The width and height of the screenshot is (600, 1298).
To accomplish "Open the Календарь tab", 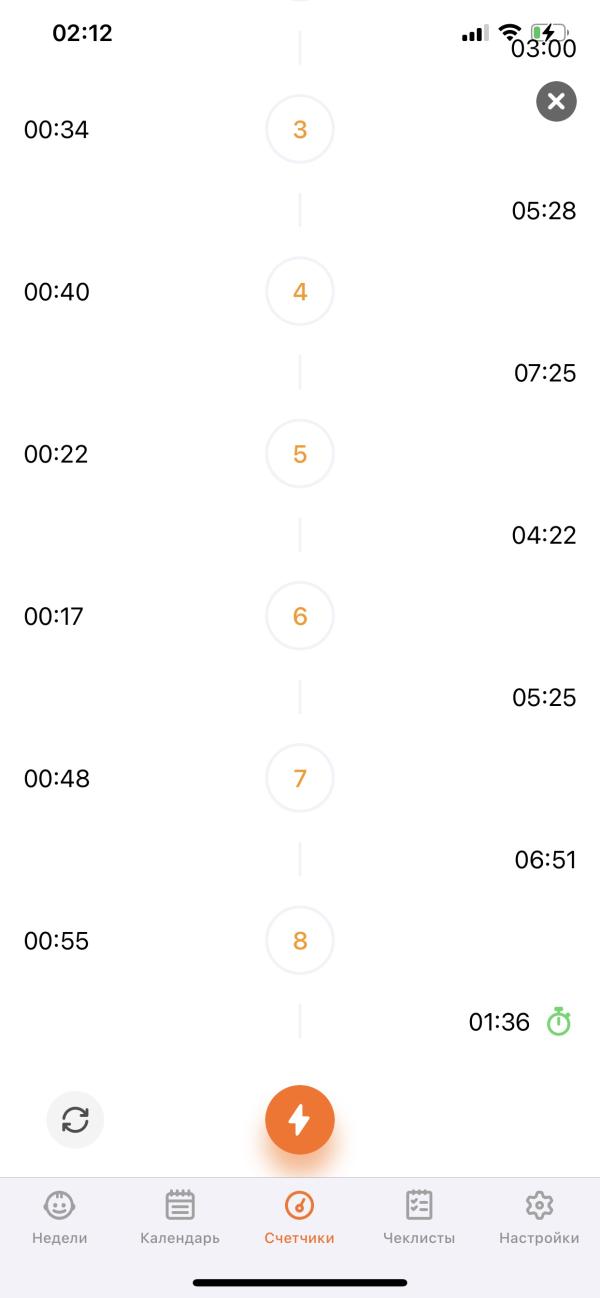I will tap(180, 1217).
